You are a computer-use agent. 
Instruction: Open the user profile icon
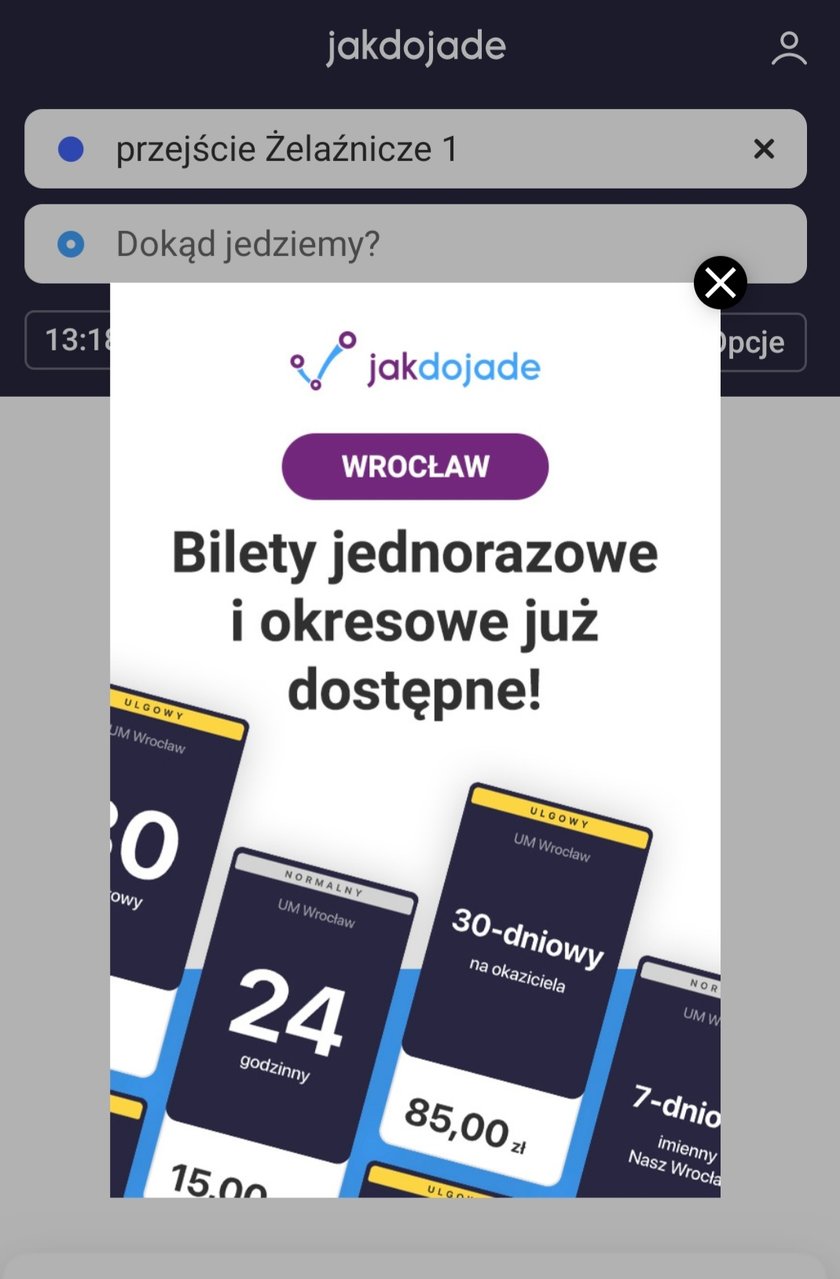pyautogui.click(x=789, y=48)
